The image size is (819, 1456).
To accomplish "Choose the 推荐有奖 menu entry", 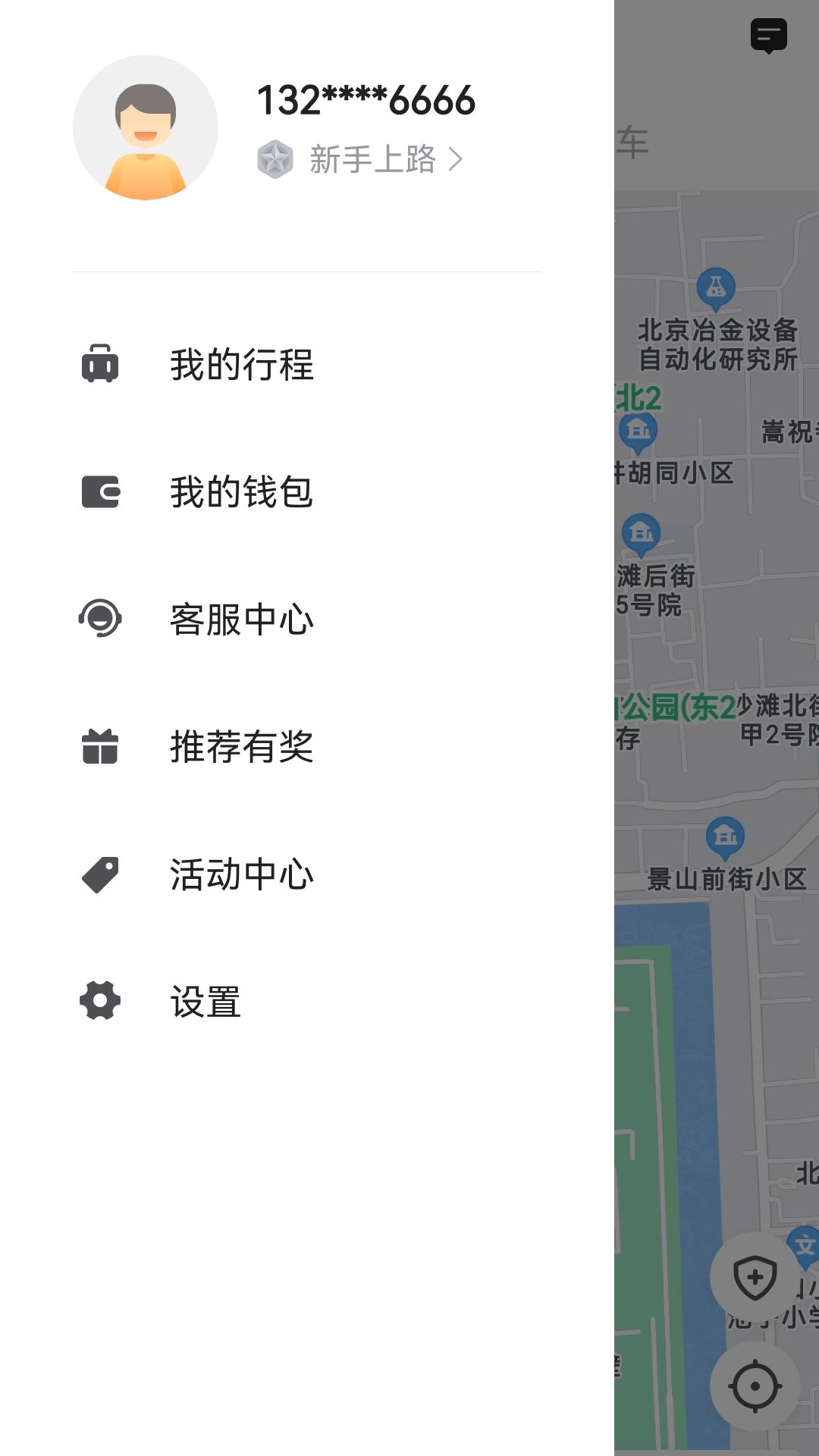I will point(244,748).
